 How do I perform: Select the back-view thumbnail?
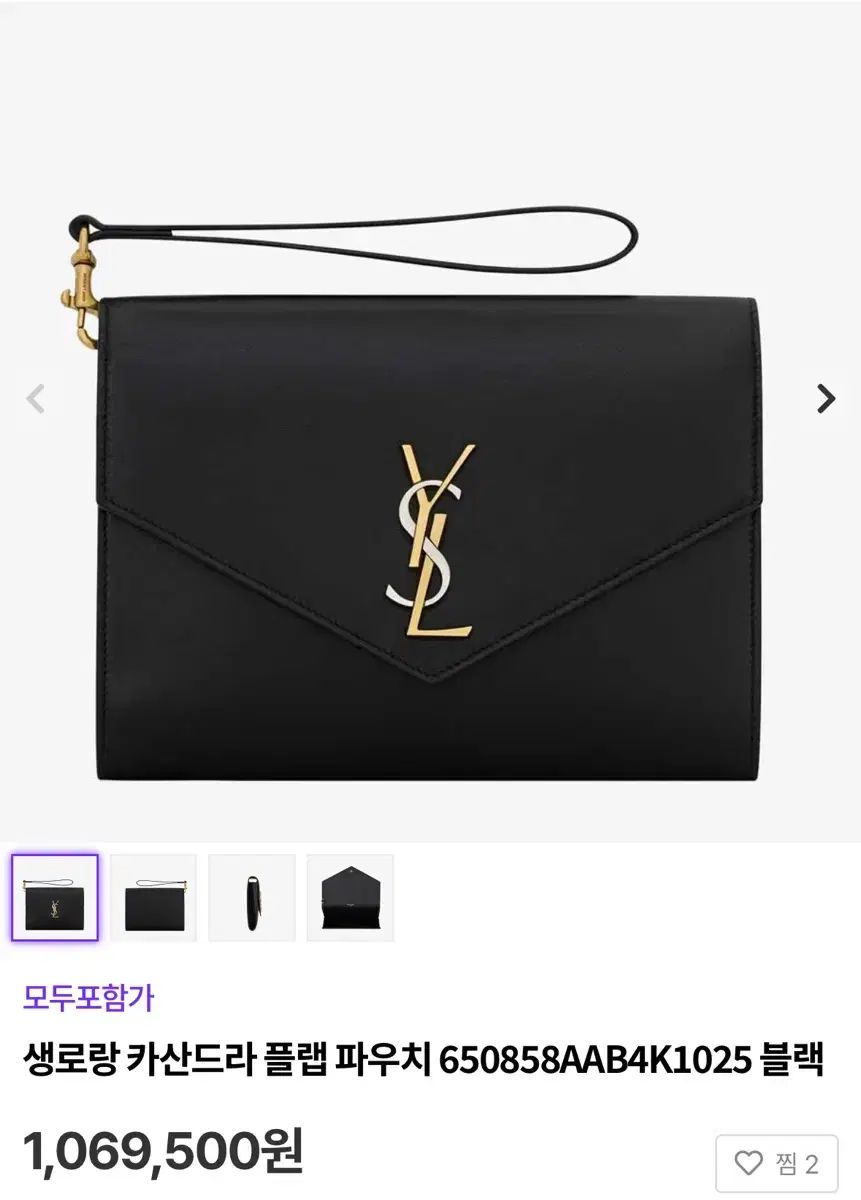tap(153, 897)
